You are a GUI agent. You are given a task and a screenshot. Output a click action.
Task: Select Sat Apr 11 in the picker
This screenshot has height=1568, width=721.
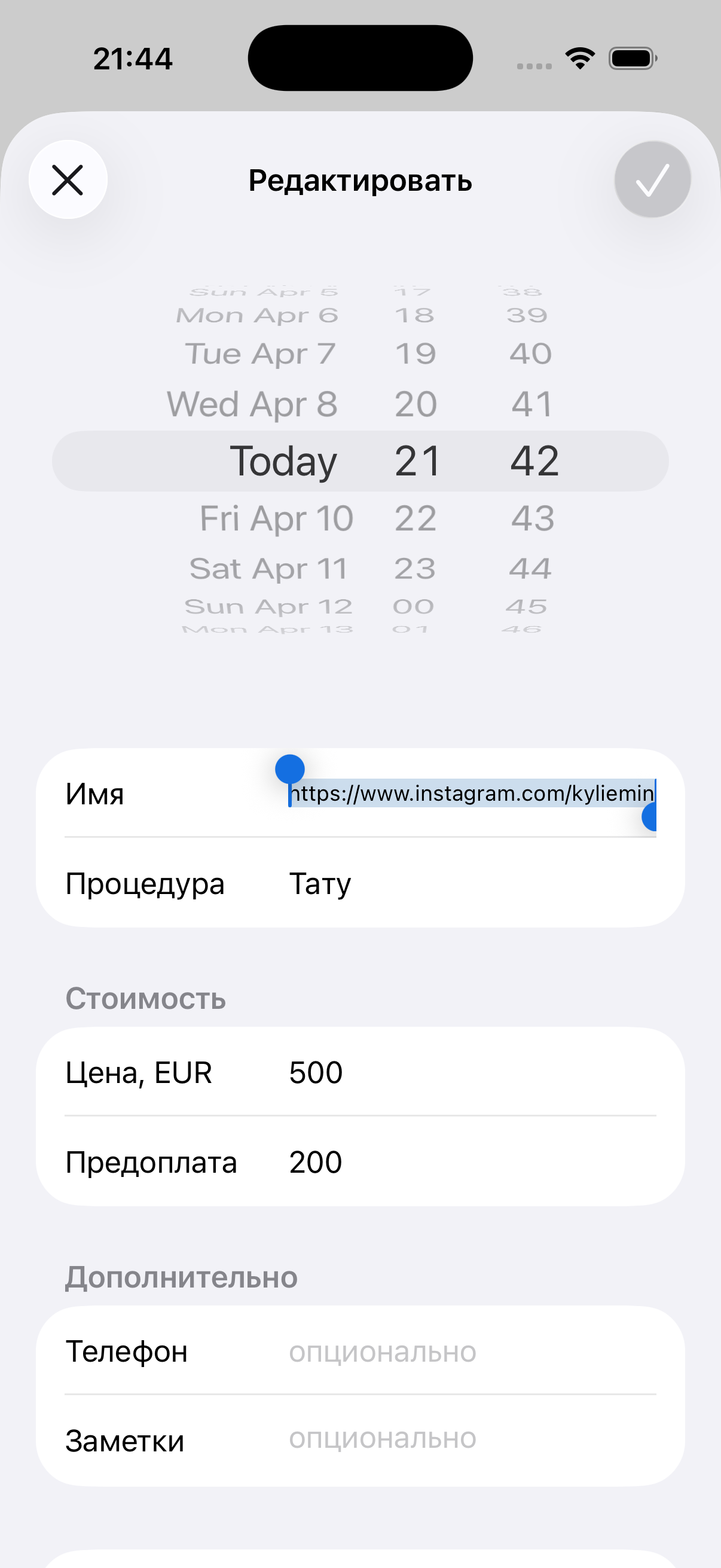[268, 568]
